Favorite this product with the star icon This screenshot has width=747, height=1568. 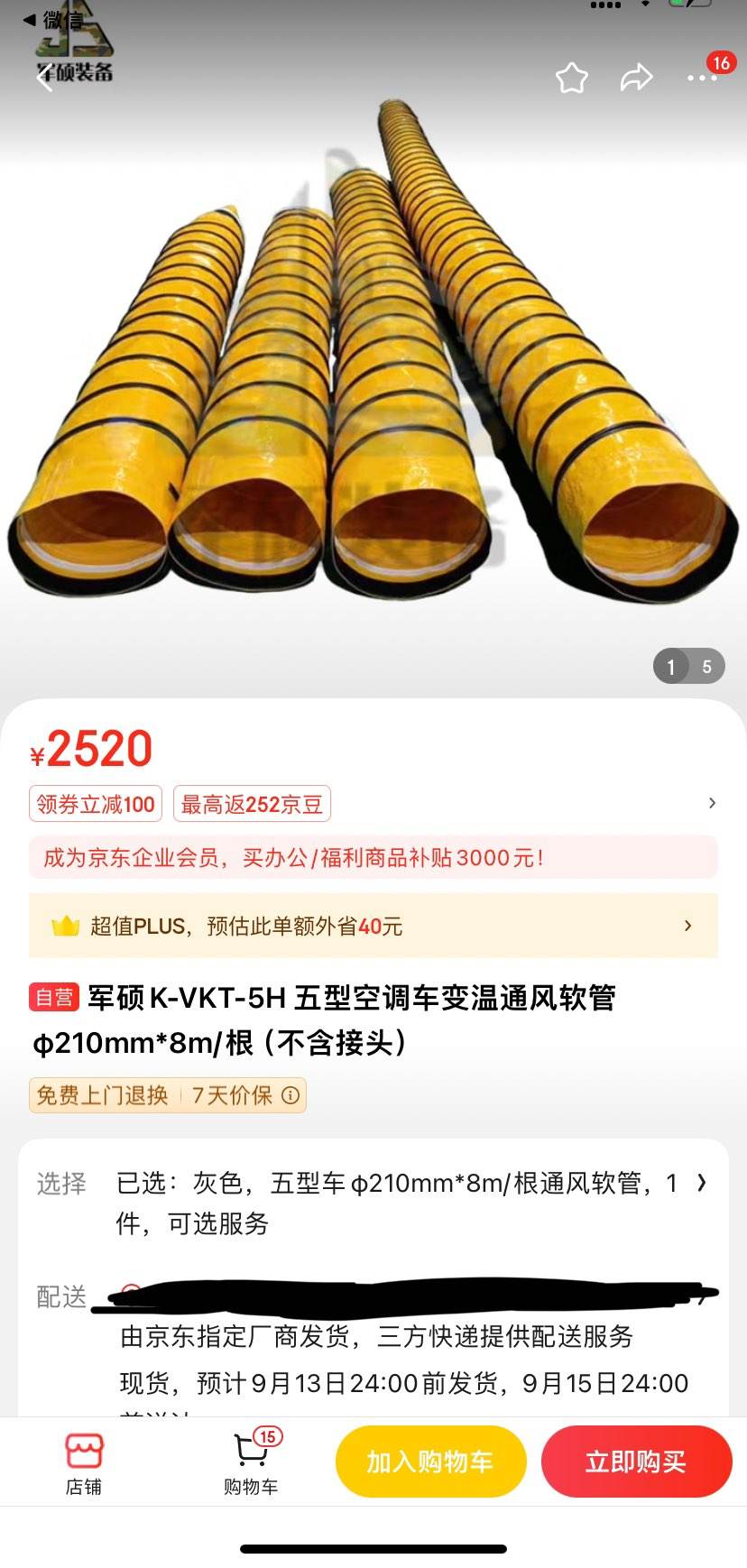[x=571, y=79]
